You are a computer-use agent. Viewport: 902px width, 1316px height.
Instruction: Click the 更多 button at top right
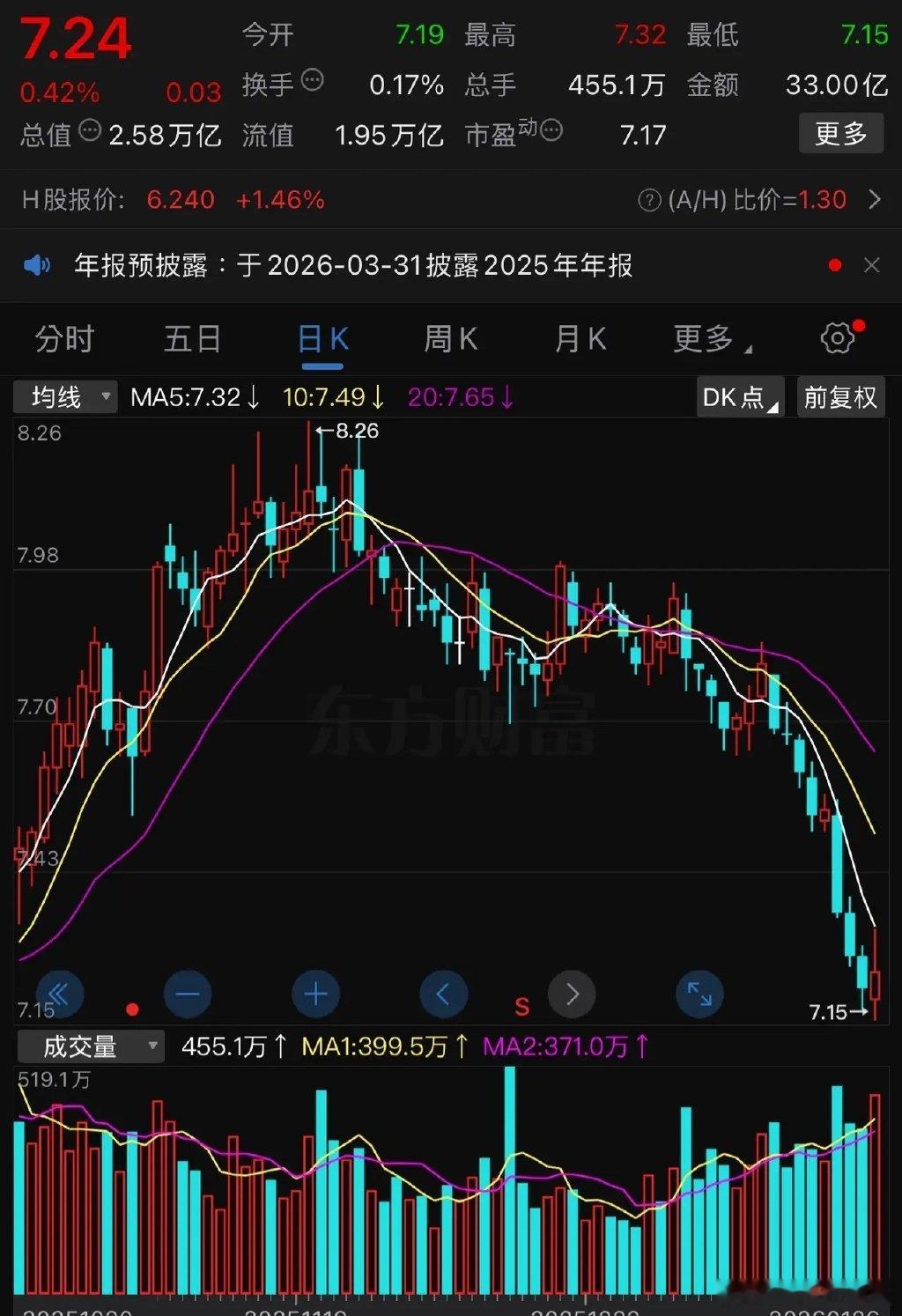click(840, 133)
